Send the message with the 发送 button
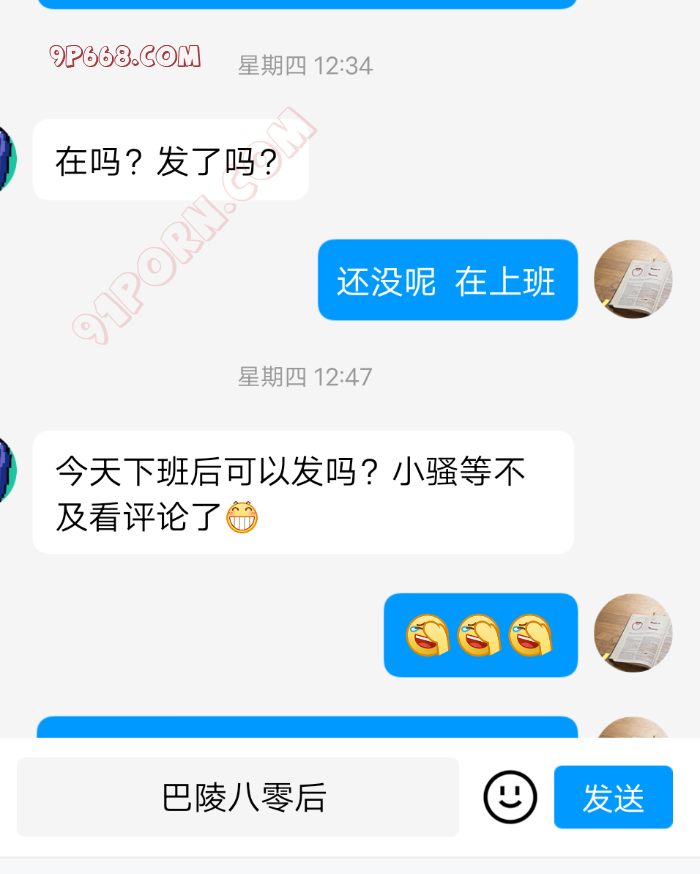 pos(613,797)
